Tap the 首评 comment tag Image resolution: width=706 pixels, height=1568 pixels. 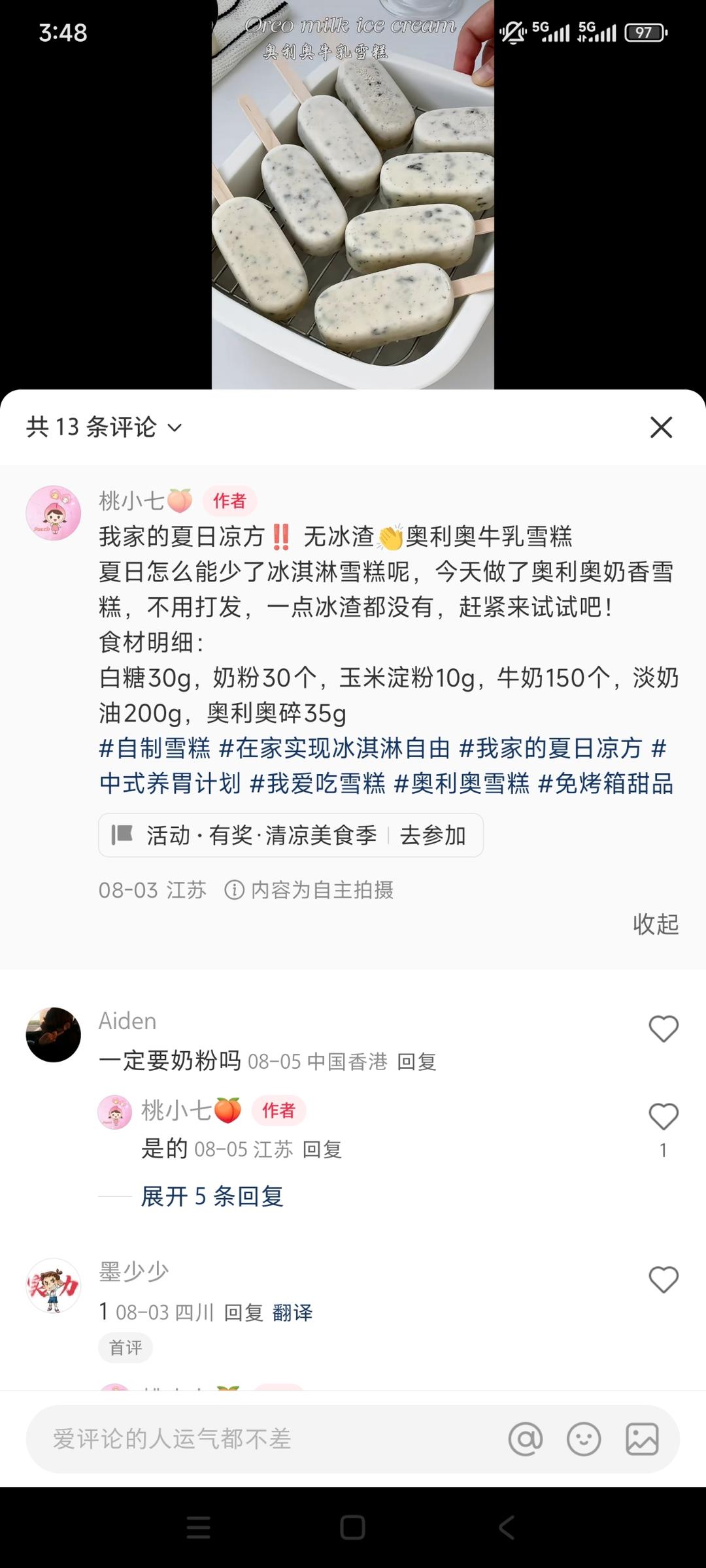click(x=124, y=1347)
